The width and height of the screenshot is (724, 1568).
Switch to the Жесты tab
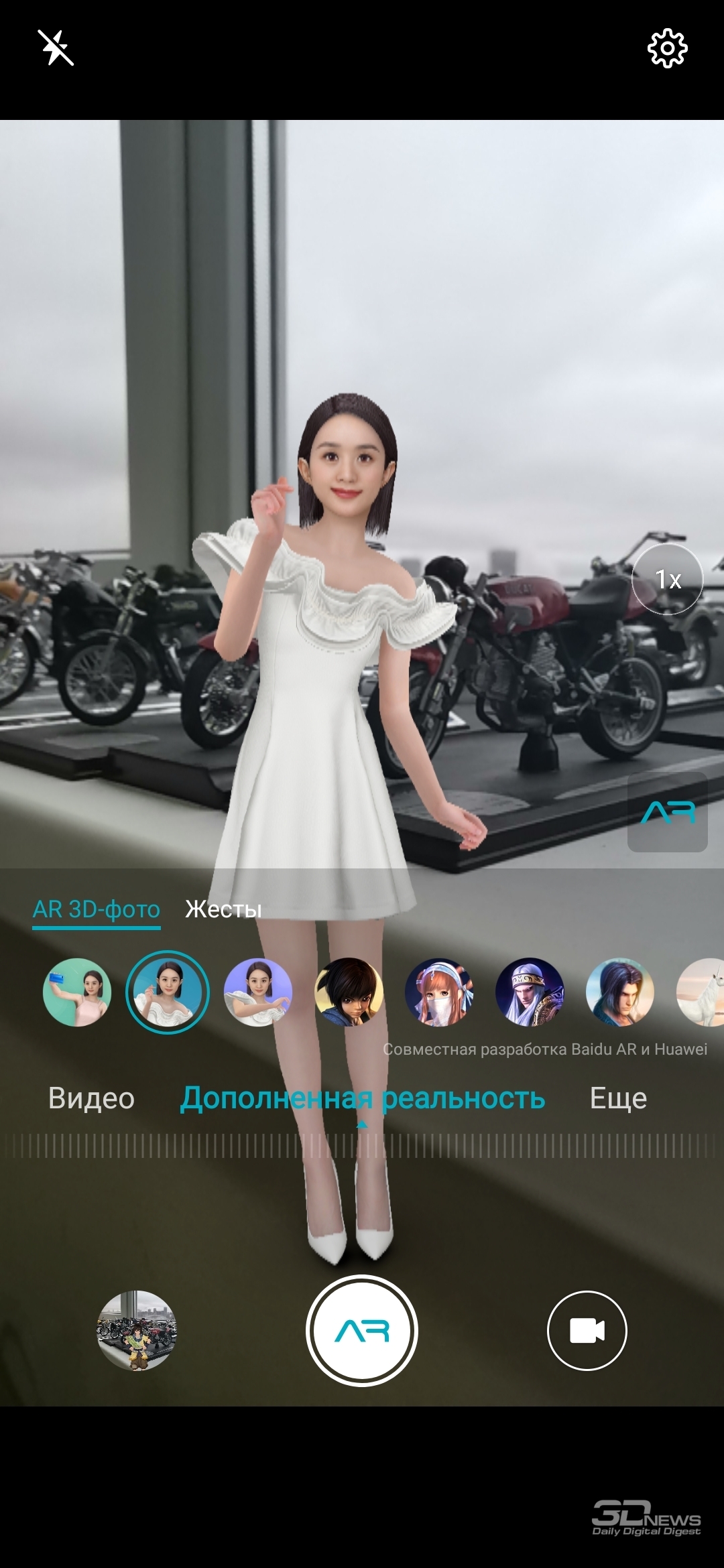(223, 909)
